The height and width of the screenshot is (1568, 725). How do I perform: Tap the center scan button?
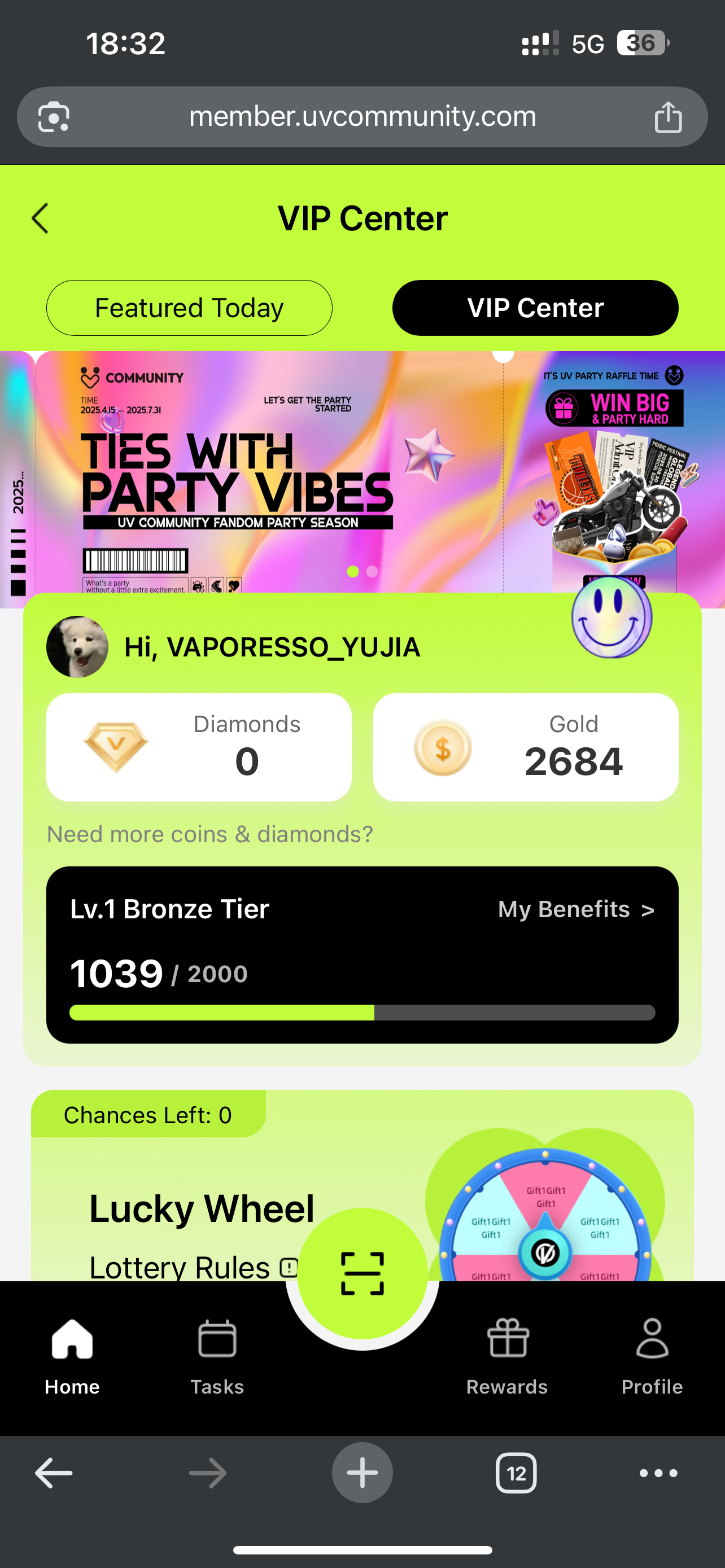(362, 1273)
